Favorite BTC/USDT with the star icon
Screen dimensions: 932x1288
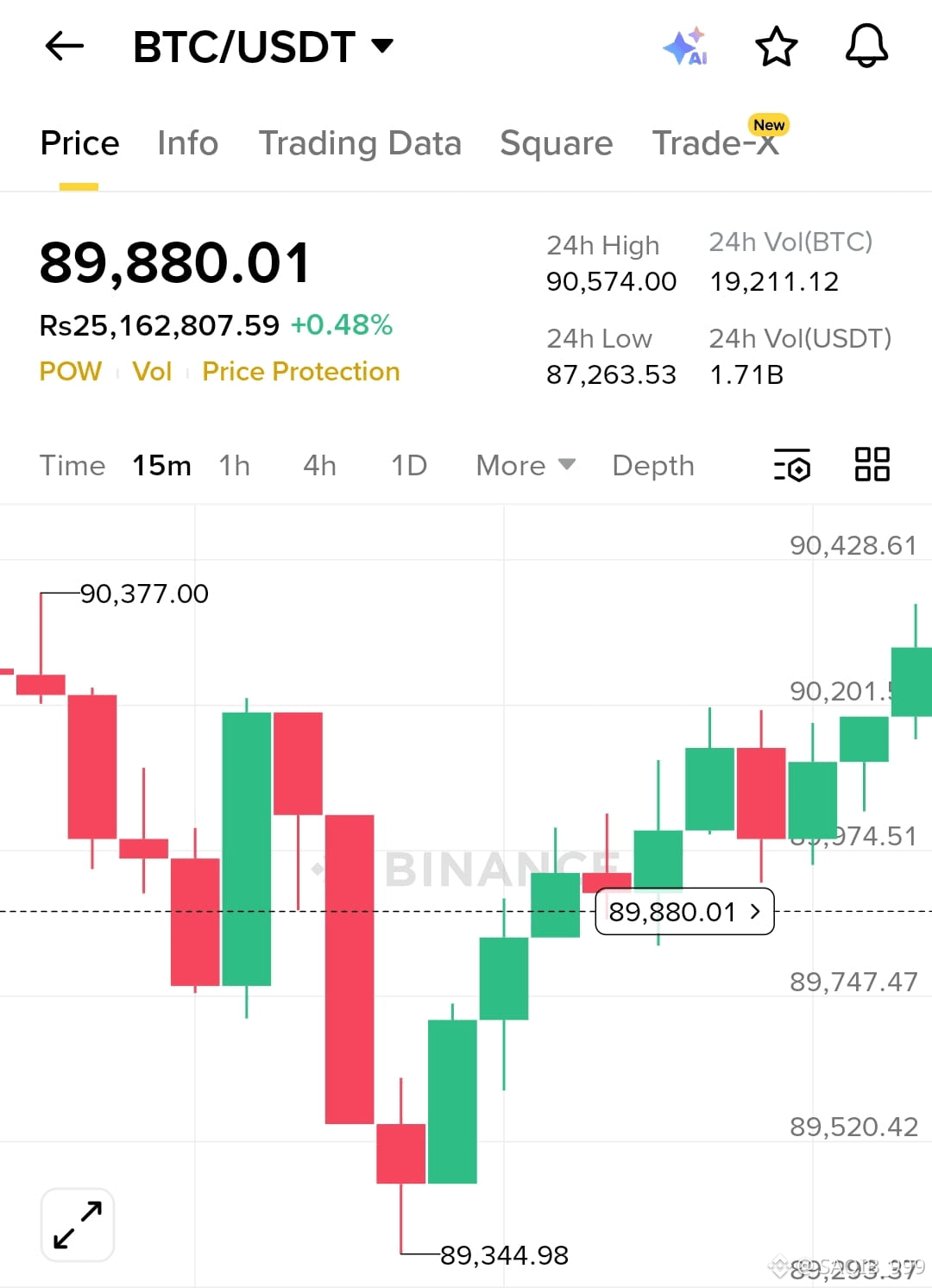tap(776, 47)
